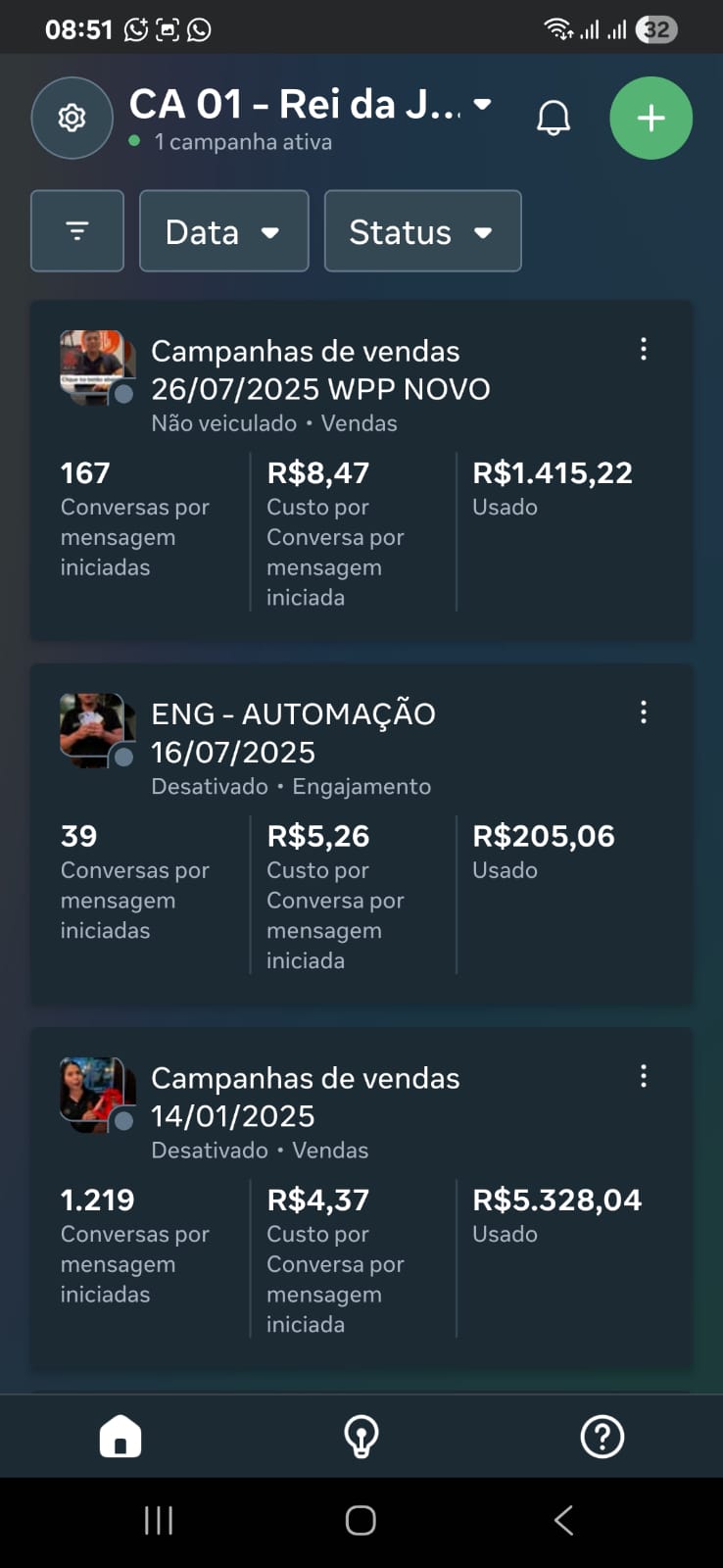The width and height of the screenshot is (723, 1568).
Task: Open more options for 14/01/2025 campaign
Action: point(644,1076)
